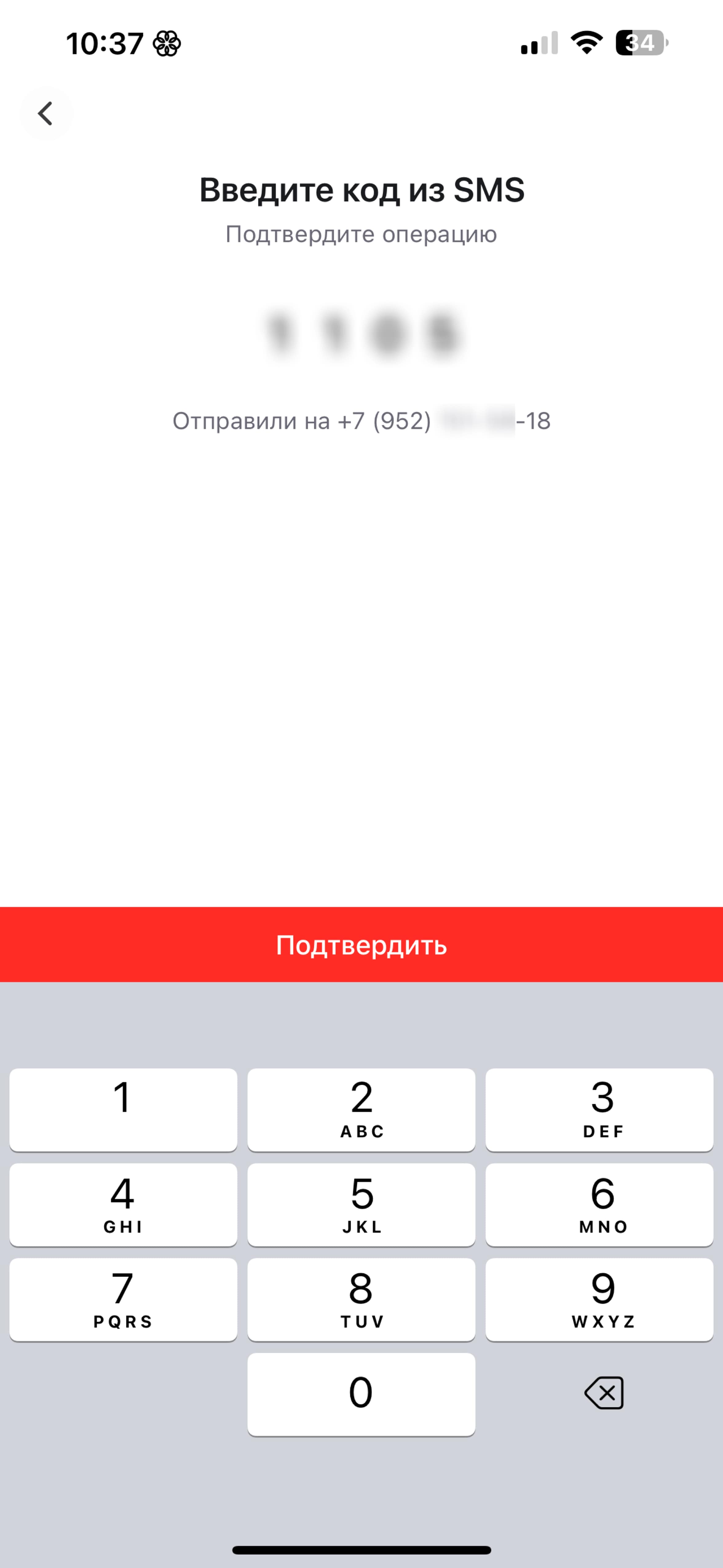The image size is (723, 1568).
Task: Enter digit 1 on the keypad
Action: [124, 1110]
